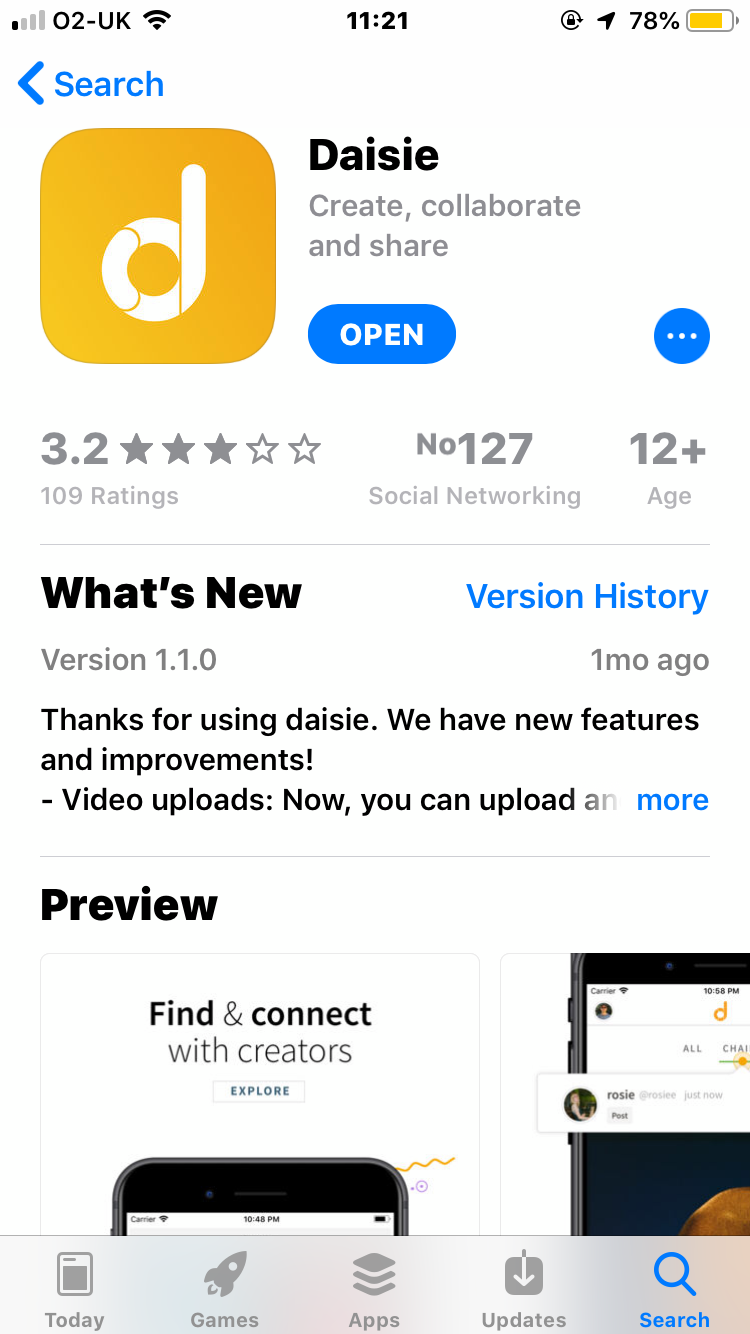Open the more options ellipsis button
Screen dimensions: 750x1334
pos(681,336)
